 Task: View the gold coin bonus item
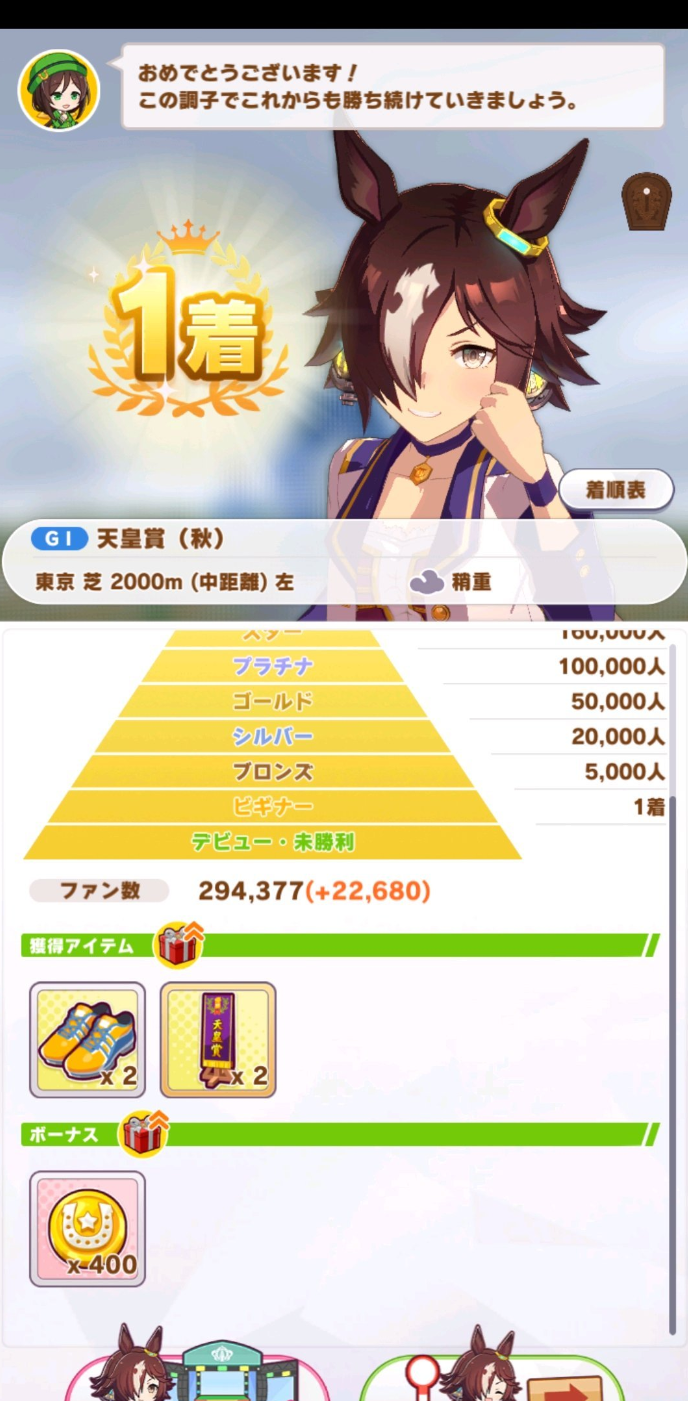(87, 1229)
